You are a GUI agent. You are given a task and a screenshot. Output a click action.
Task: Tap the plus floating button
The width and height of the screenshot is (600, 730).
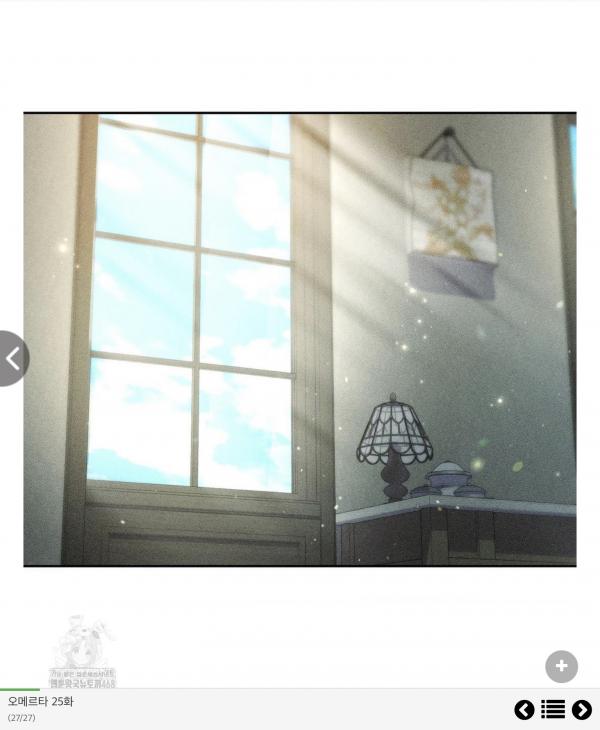561,666
